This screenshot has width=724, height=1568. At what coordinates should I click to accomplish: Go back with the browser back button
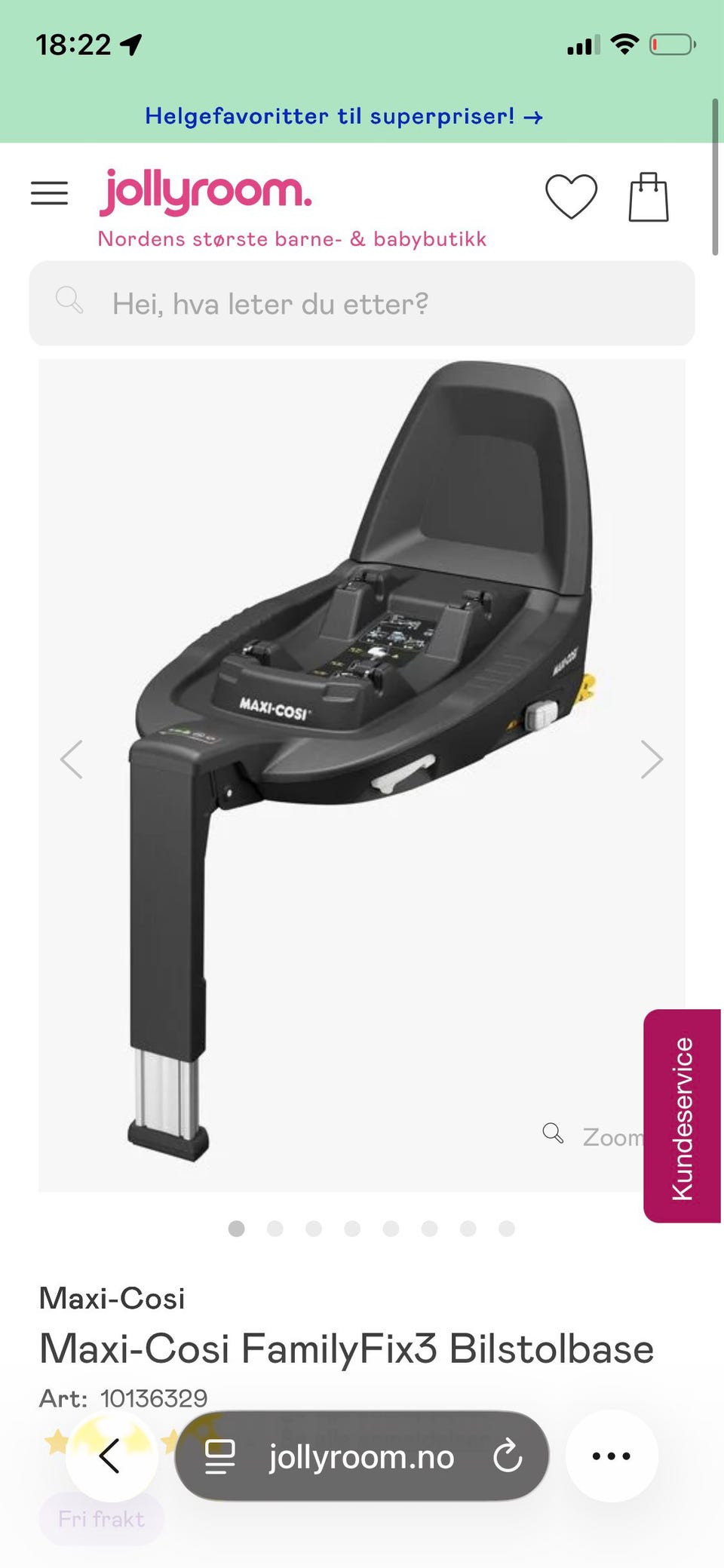(x=111, y=1456)
